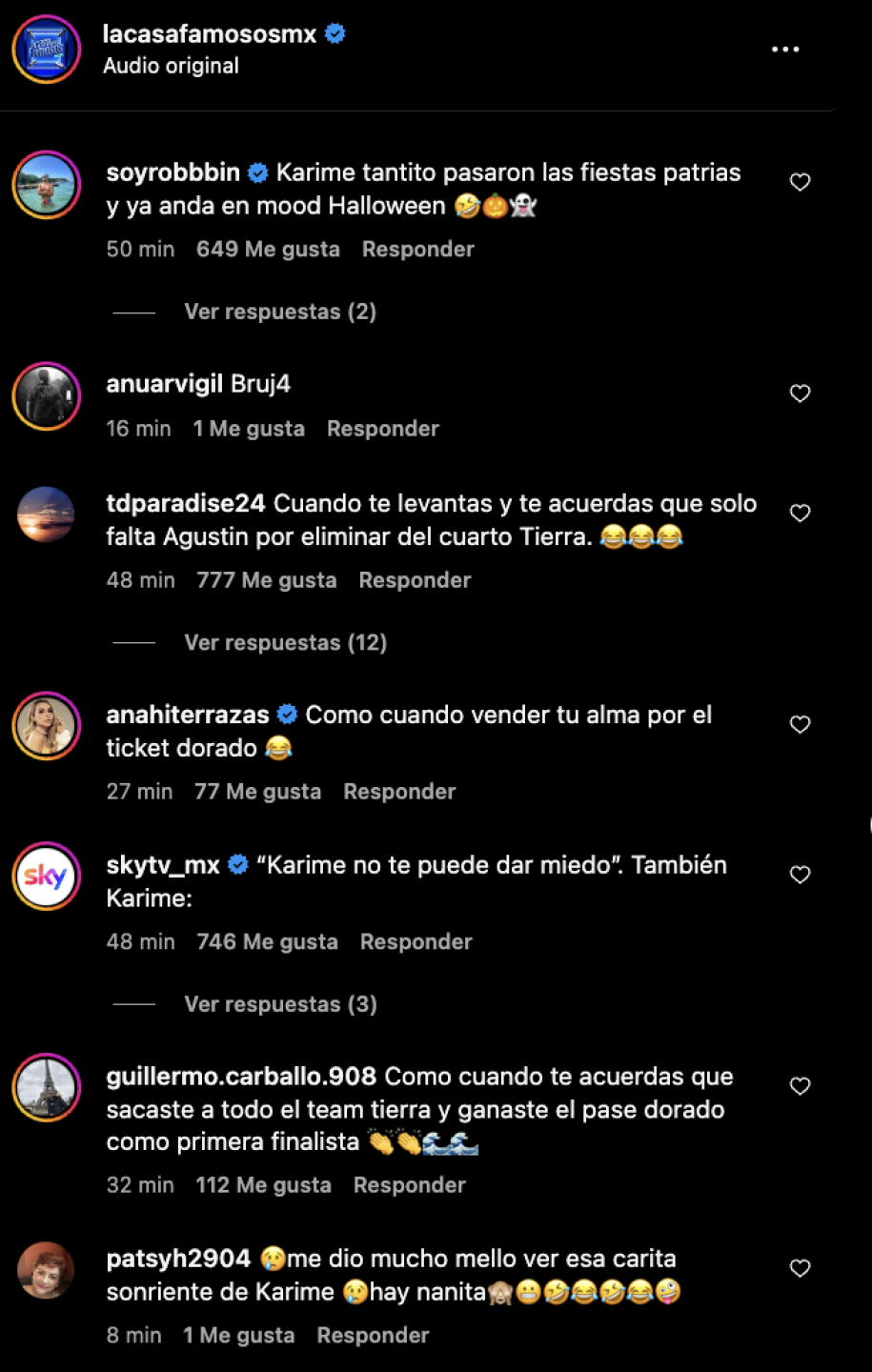
Task: Like guillermo.carballo.908's comment
Action: click(x=801, y=1086)
